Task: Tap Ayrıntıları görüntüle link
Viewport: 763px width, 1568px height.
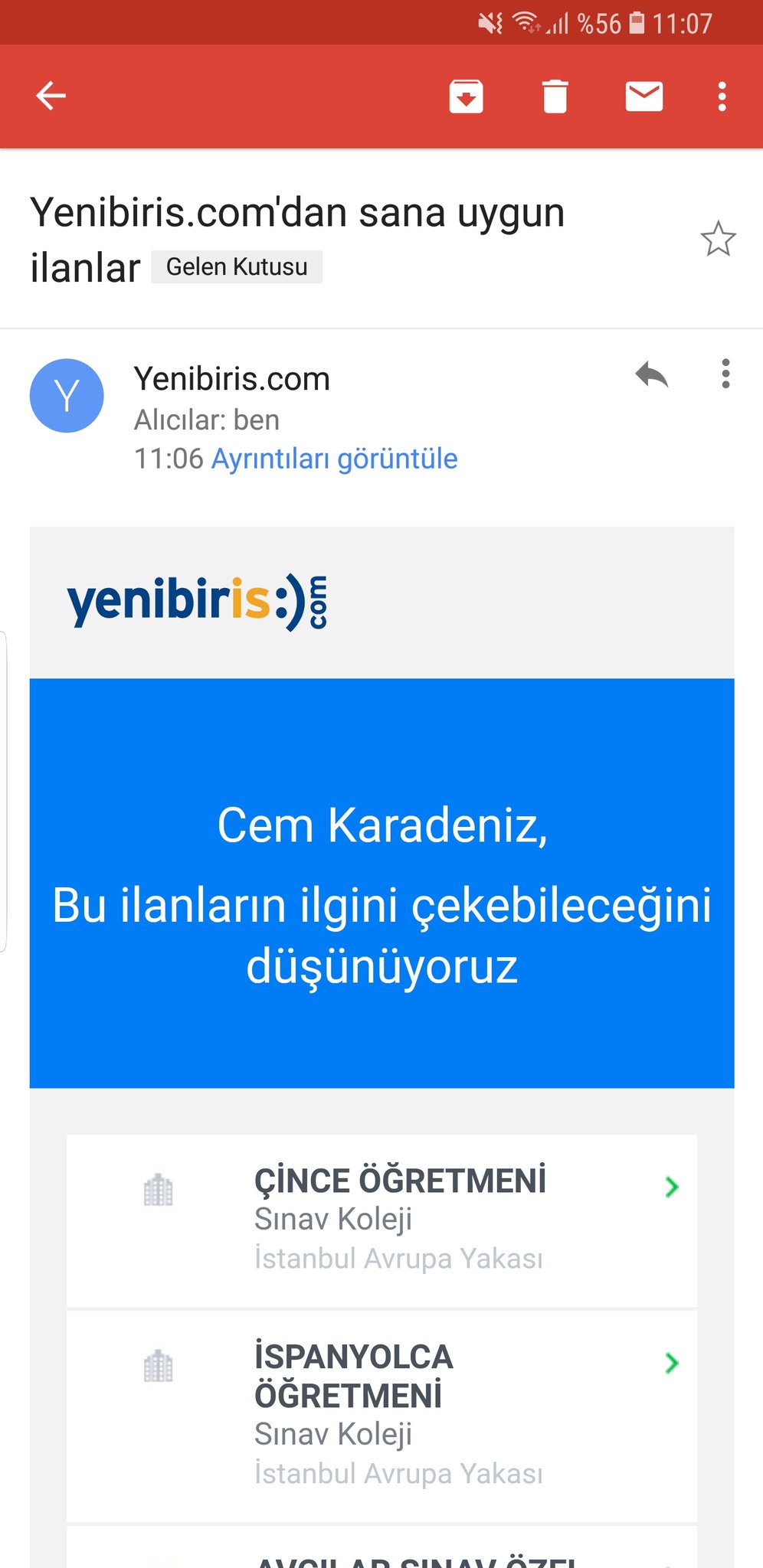Action: pyautogui.click(x=334, y=459)
